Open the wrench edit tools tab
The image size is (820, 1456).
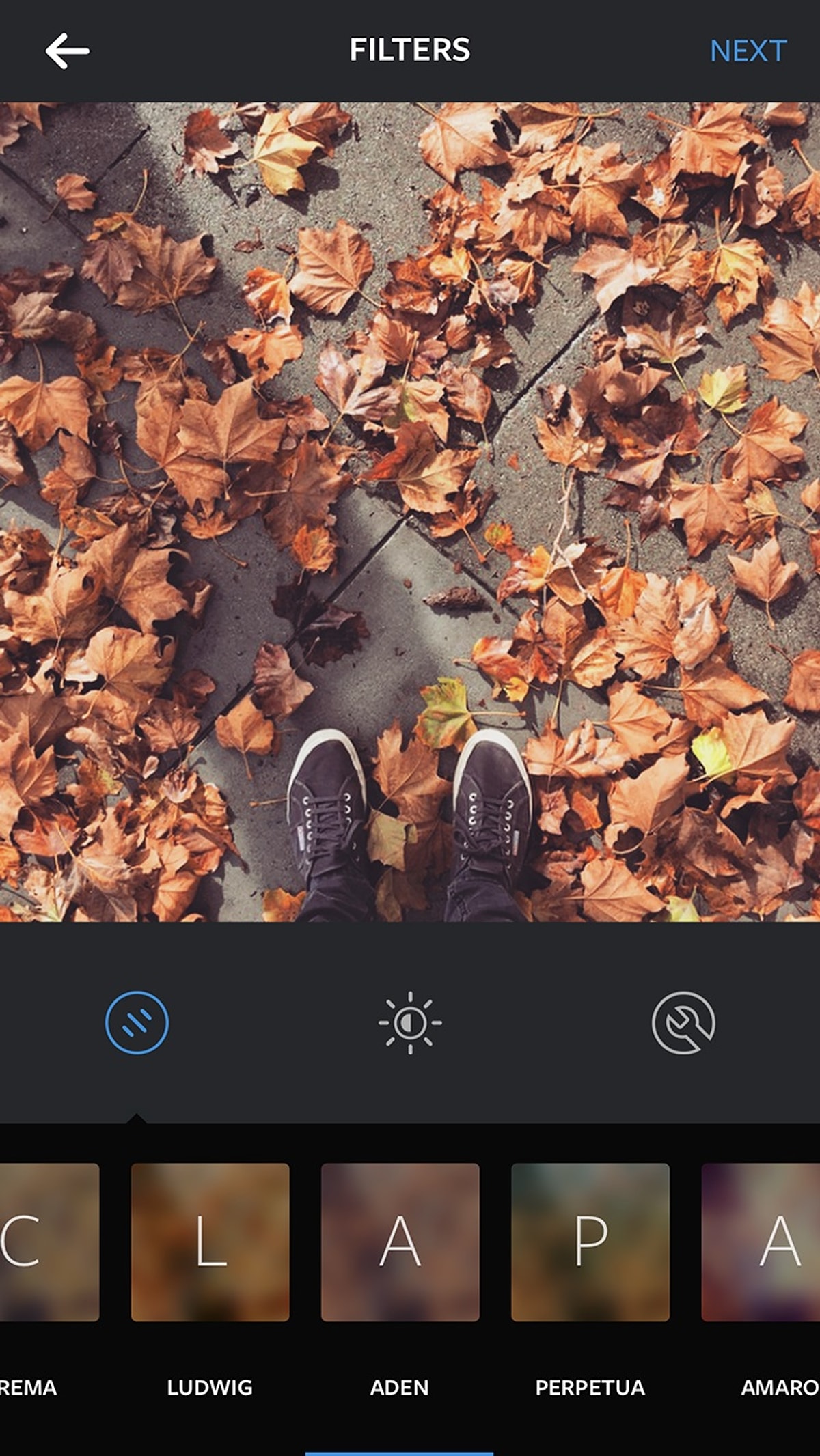click(683, 1022)
